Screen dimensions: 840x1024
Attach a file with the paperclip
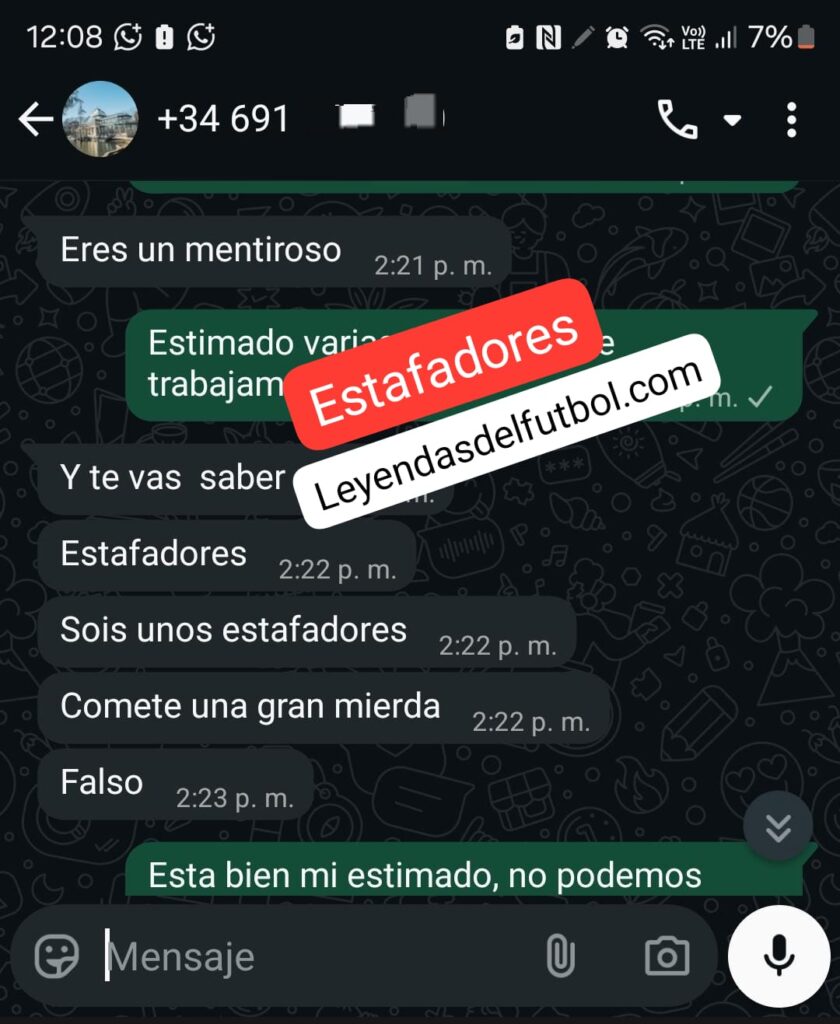coord(560,956)
